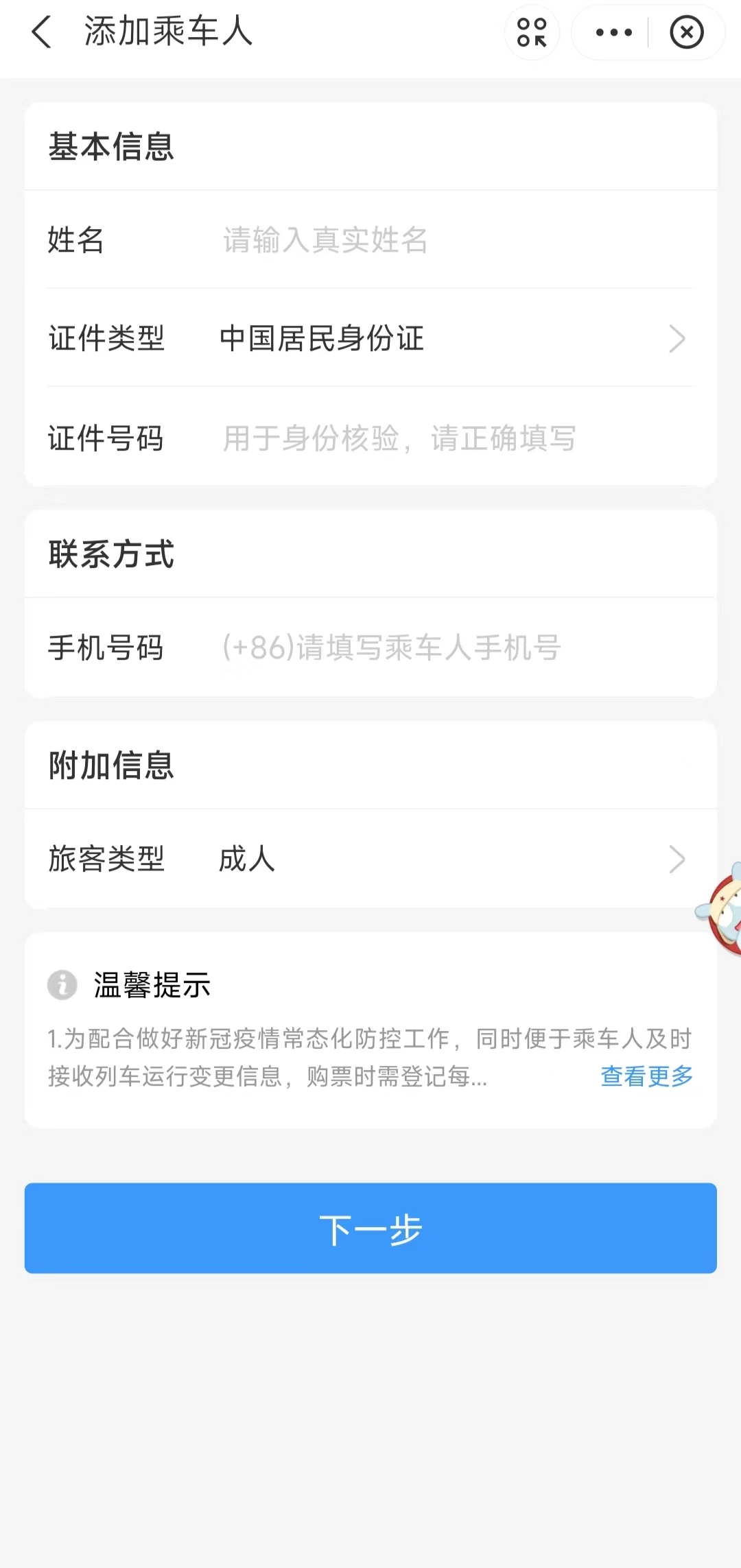Expand the 证件类型 chevron to change ID type

click(677, 339)
